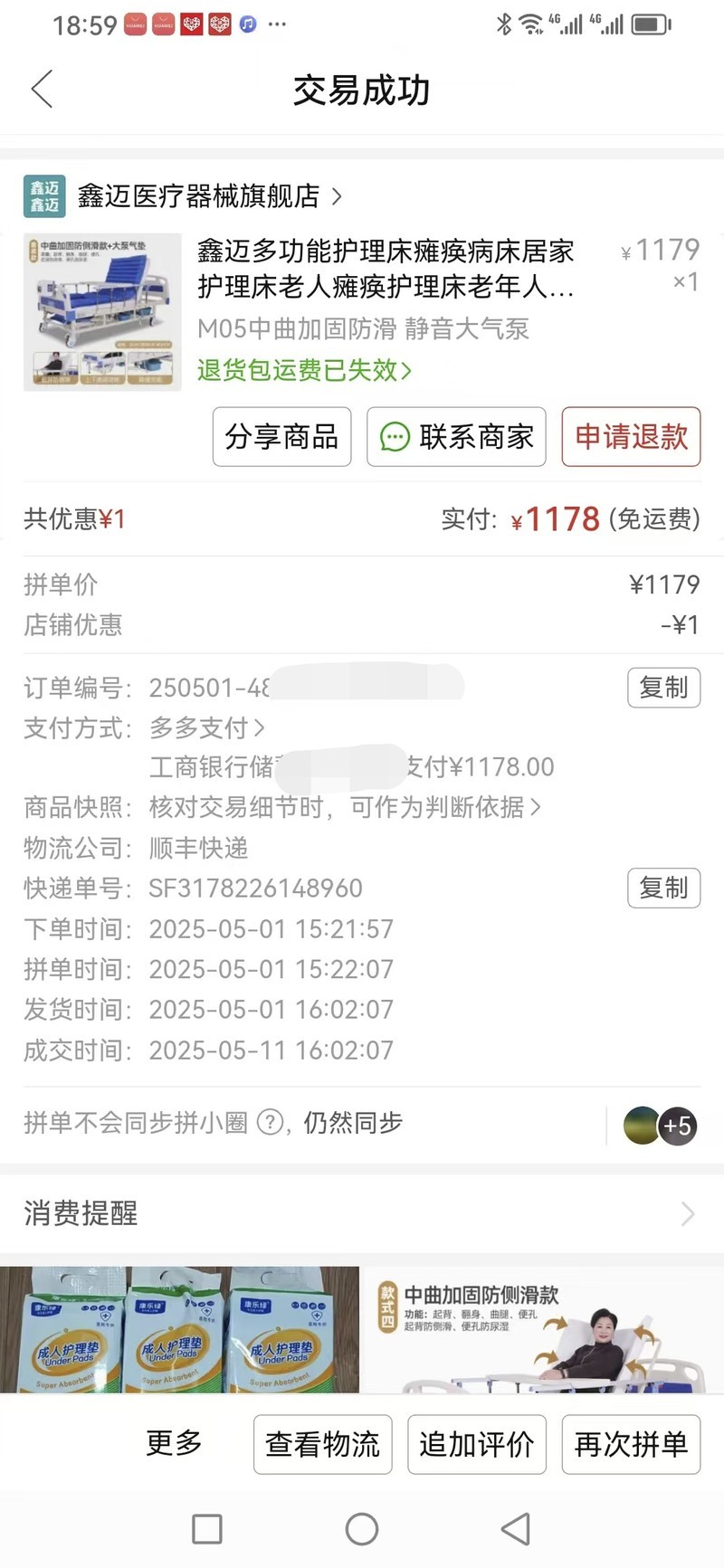The image size is (724, 1568).
Task: Expand the 消费提醒 row
Action: pos(362,1213)
